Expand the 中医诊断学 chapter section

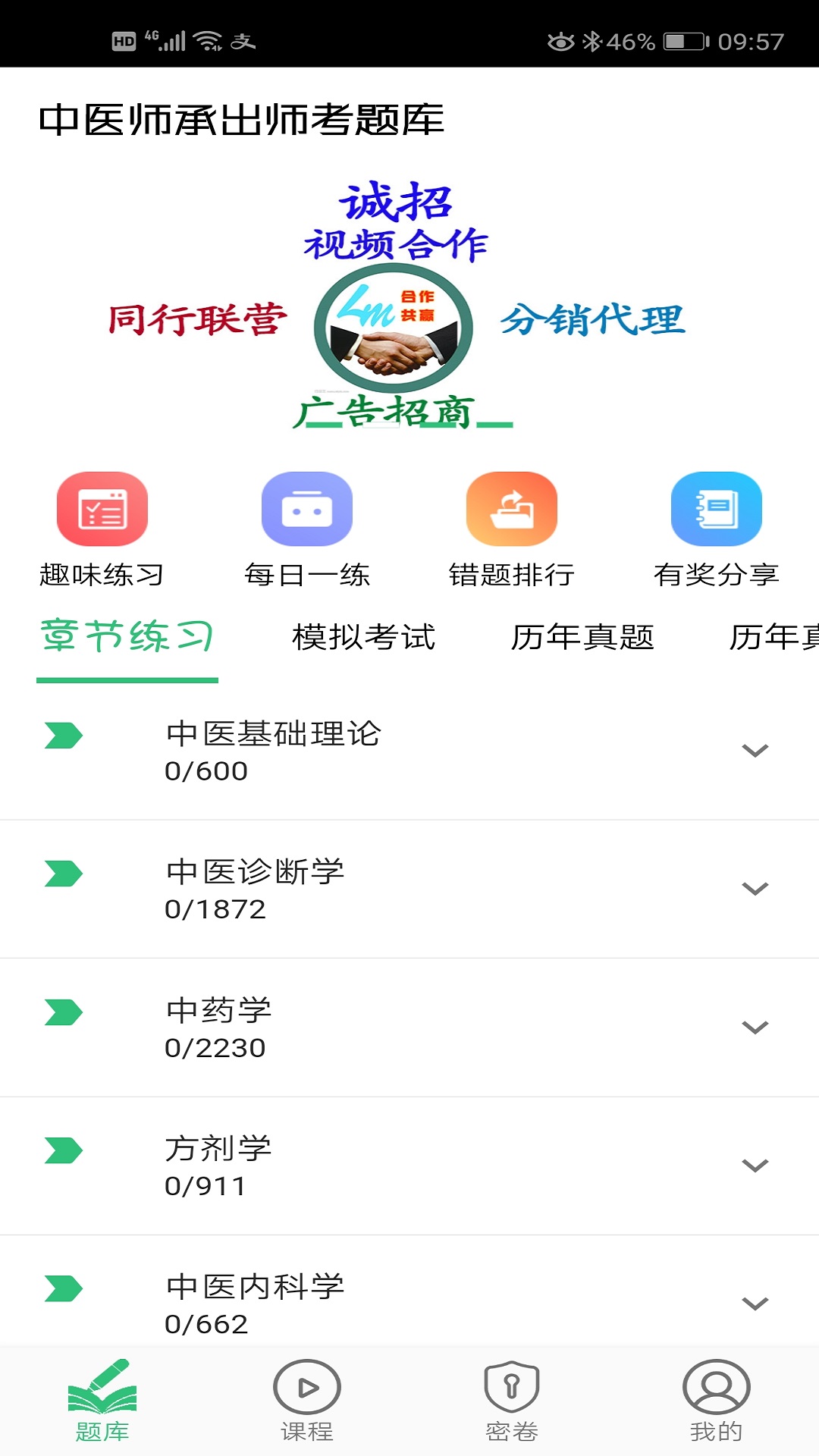[753, 890]
